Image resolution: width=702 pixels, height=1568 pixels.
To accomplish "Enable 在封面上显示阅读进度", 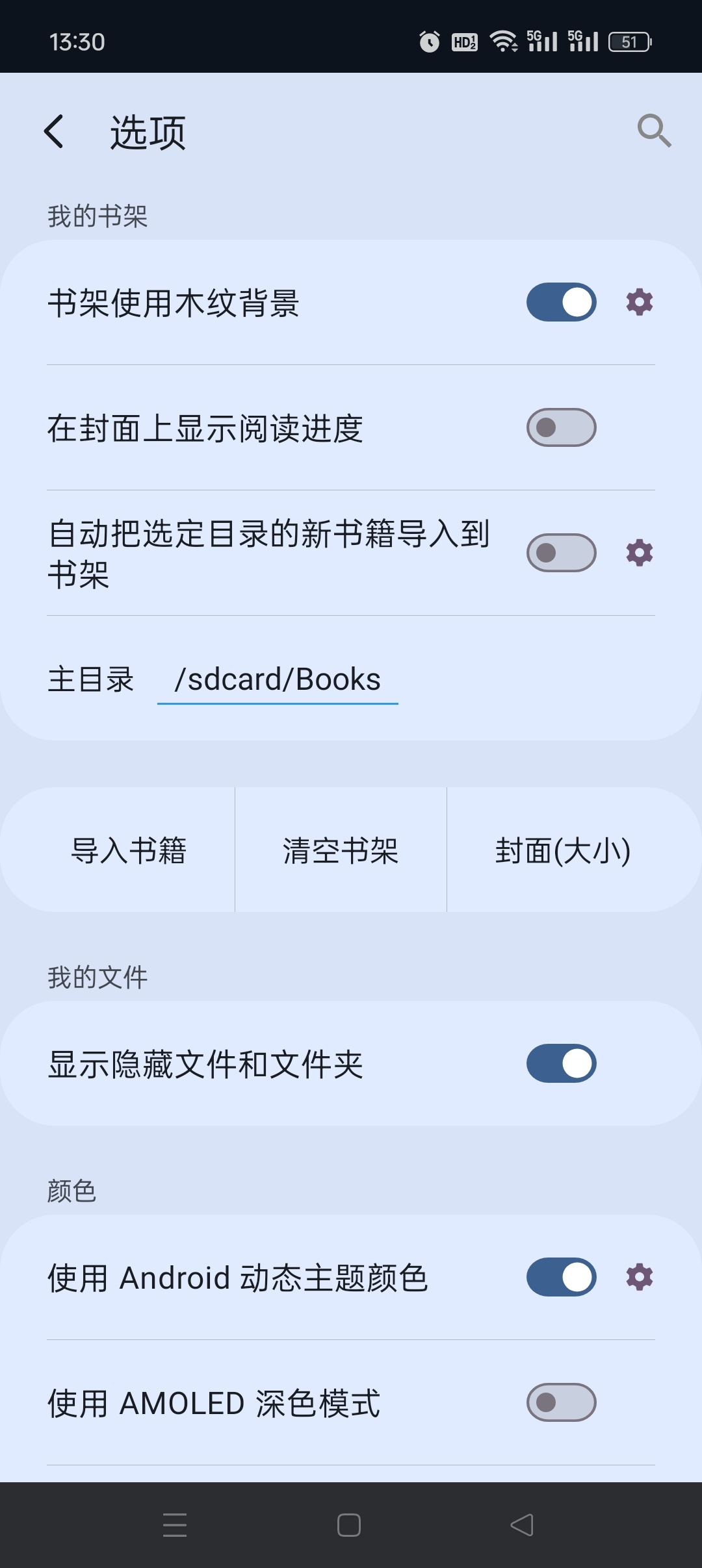I will click(x=562, y=426).
